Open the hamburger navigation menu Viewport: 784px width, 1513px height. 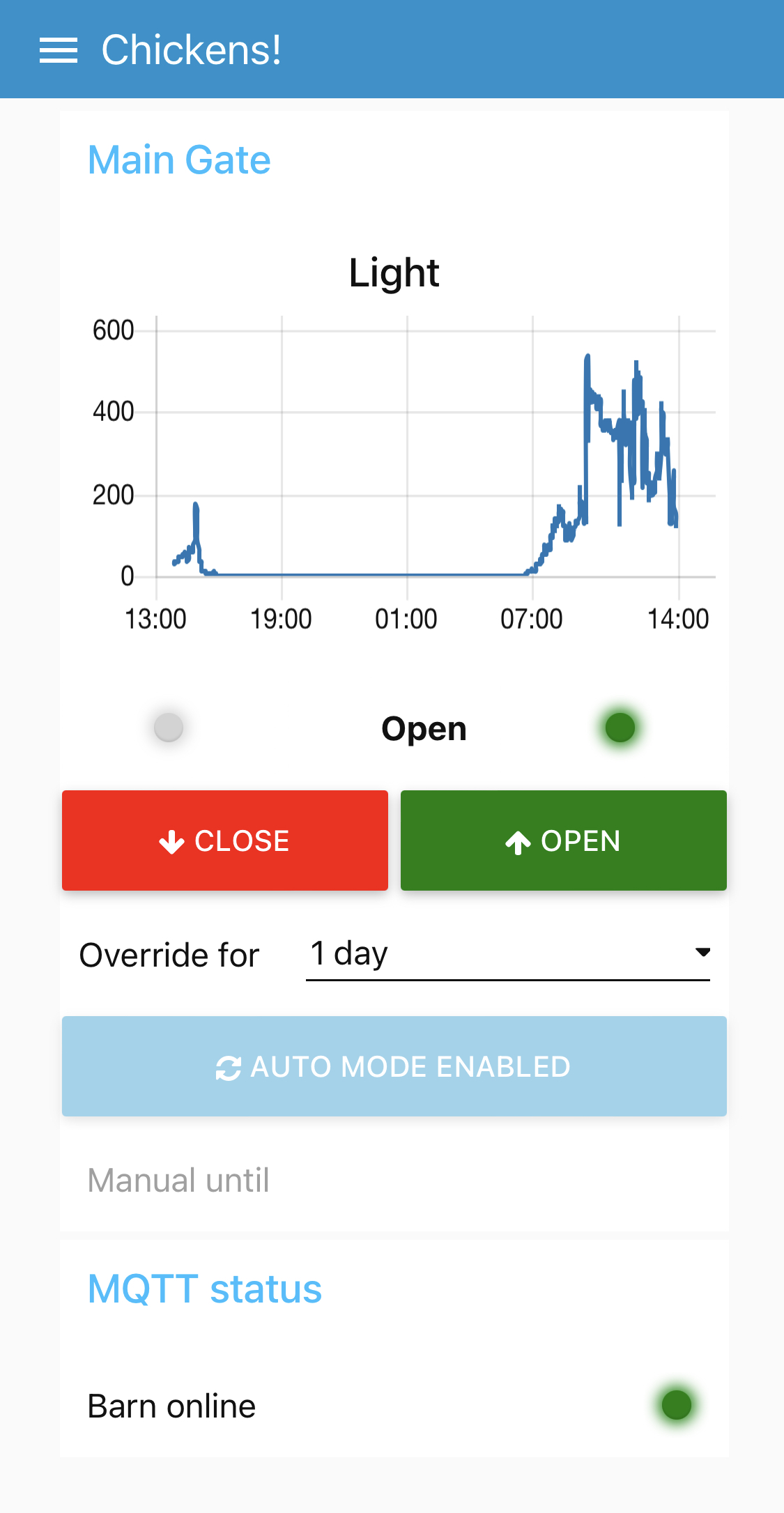tap(59, 50)
